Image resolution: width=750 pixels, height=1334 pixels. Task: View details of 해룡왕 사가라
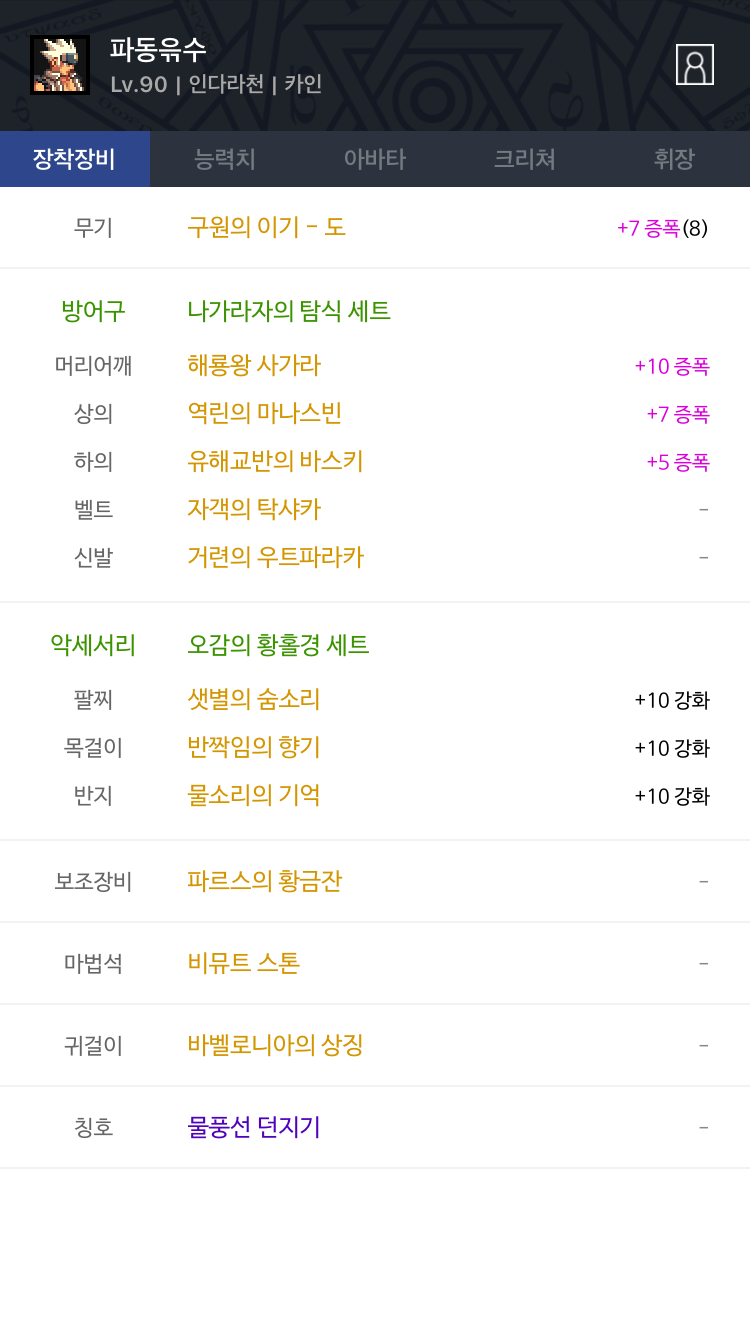(254, 365)
